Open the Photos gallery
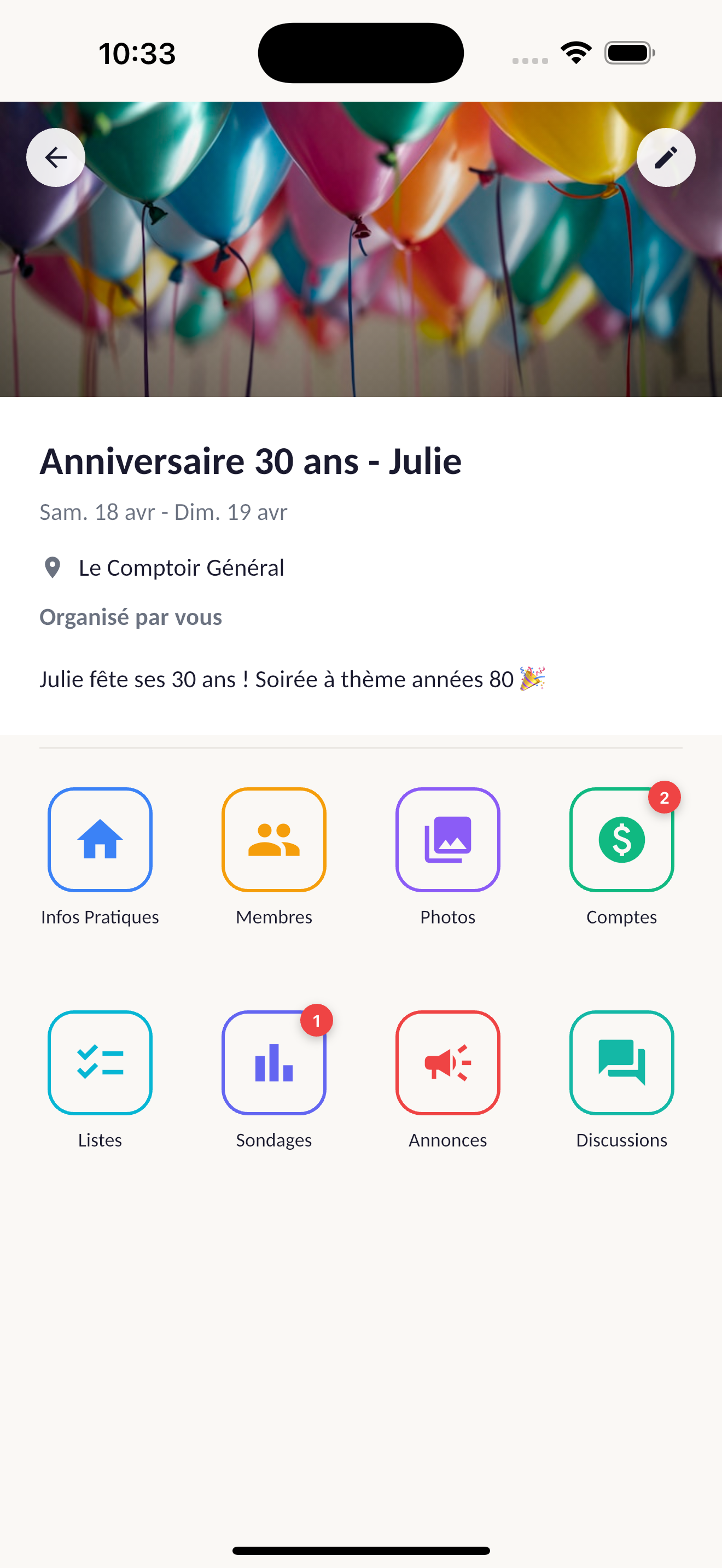The image size is (722, 1568). click(x=447, y=839)
